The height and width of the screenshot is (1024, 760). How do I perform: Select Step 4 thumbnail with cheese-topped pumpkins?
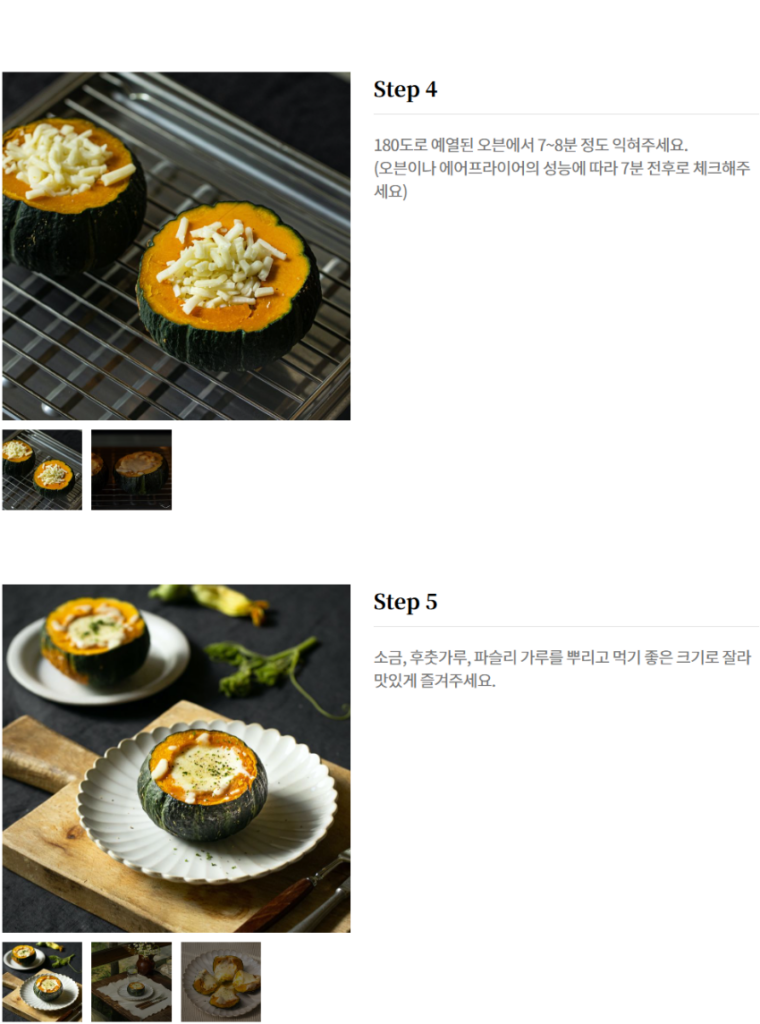[x=42, y=470]
